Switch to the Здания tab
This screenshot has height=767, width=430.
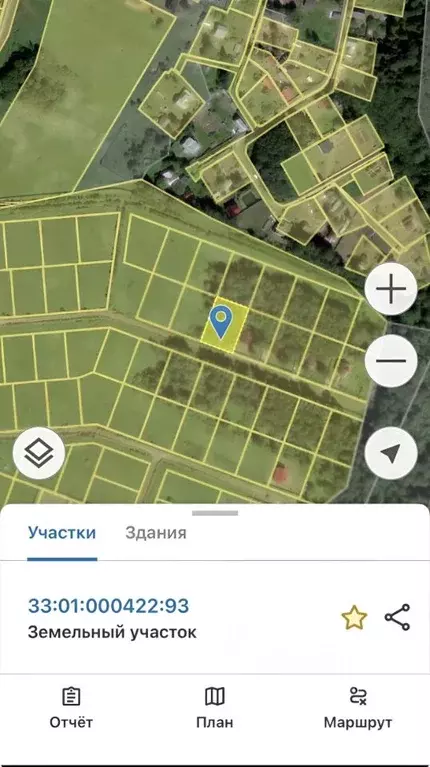tap(156, 533)
